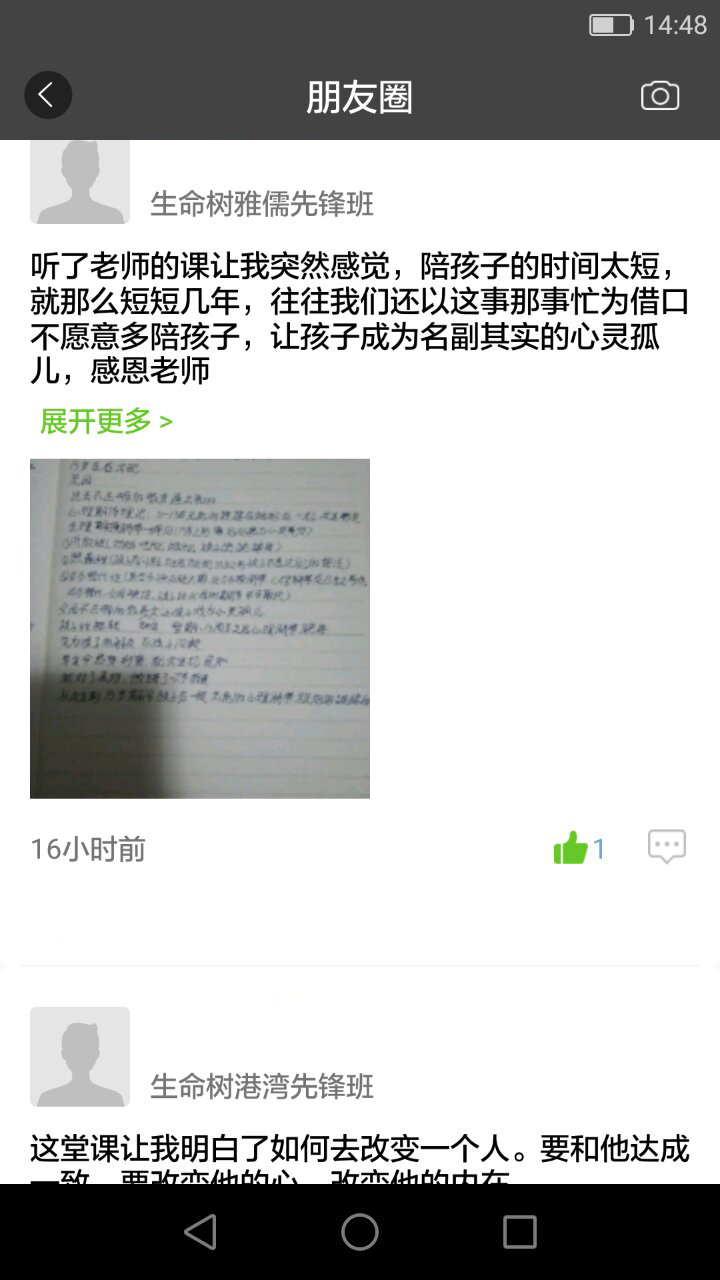The width and height of the screenshot is (720, 1280).
Task: Go back using the top-left arrow
Action: click(47, 96)
